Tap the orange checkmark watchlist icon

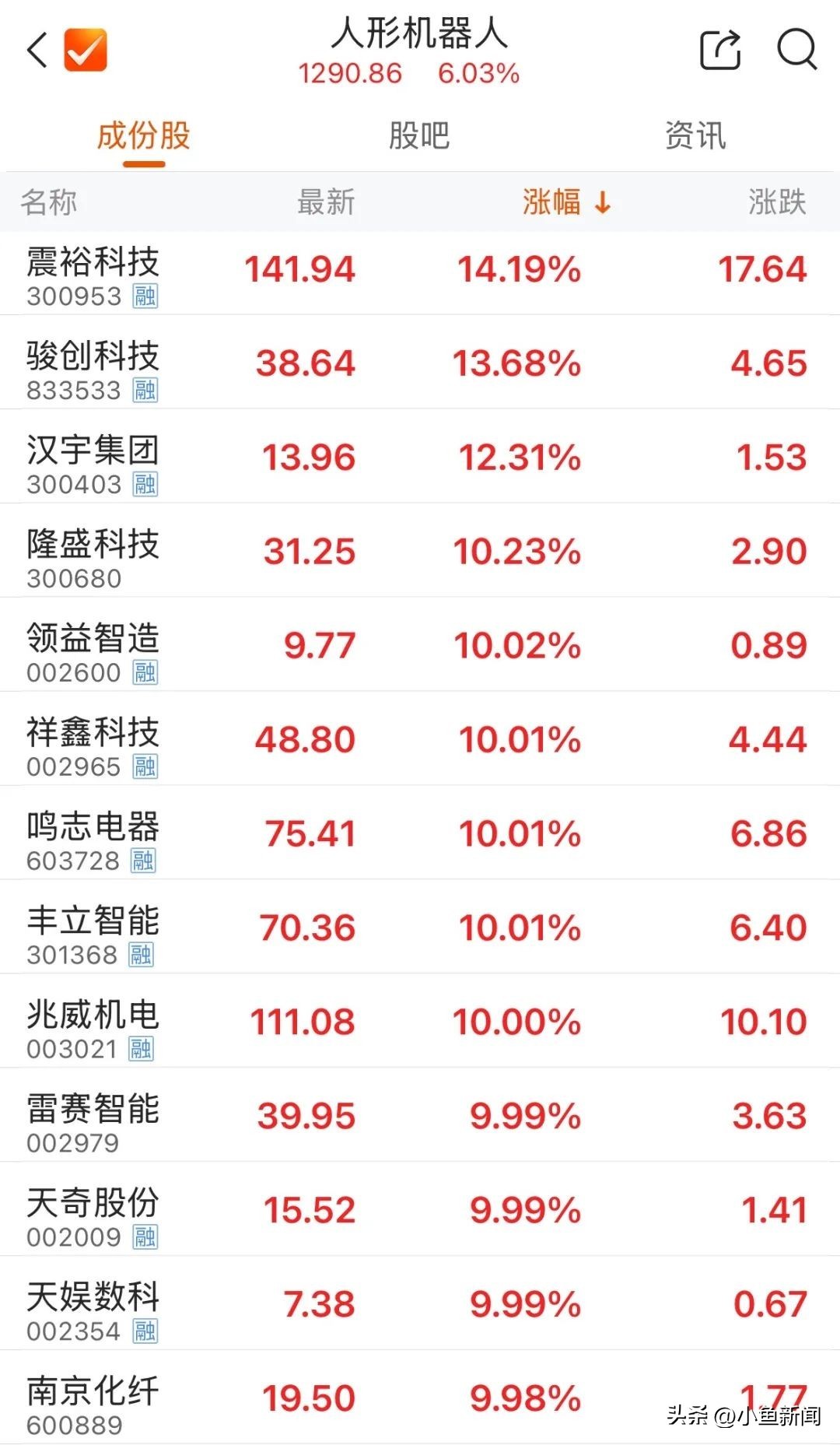[x=86, y=50]
